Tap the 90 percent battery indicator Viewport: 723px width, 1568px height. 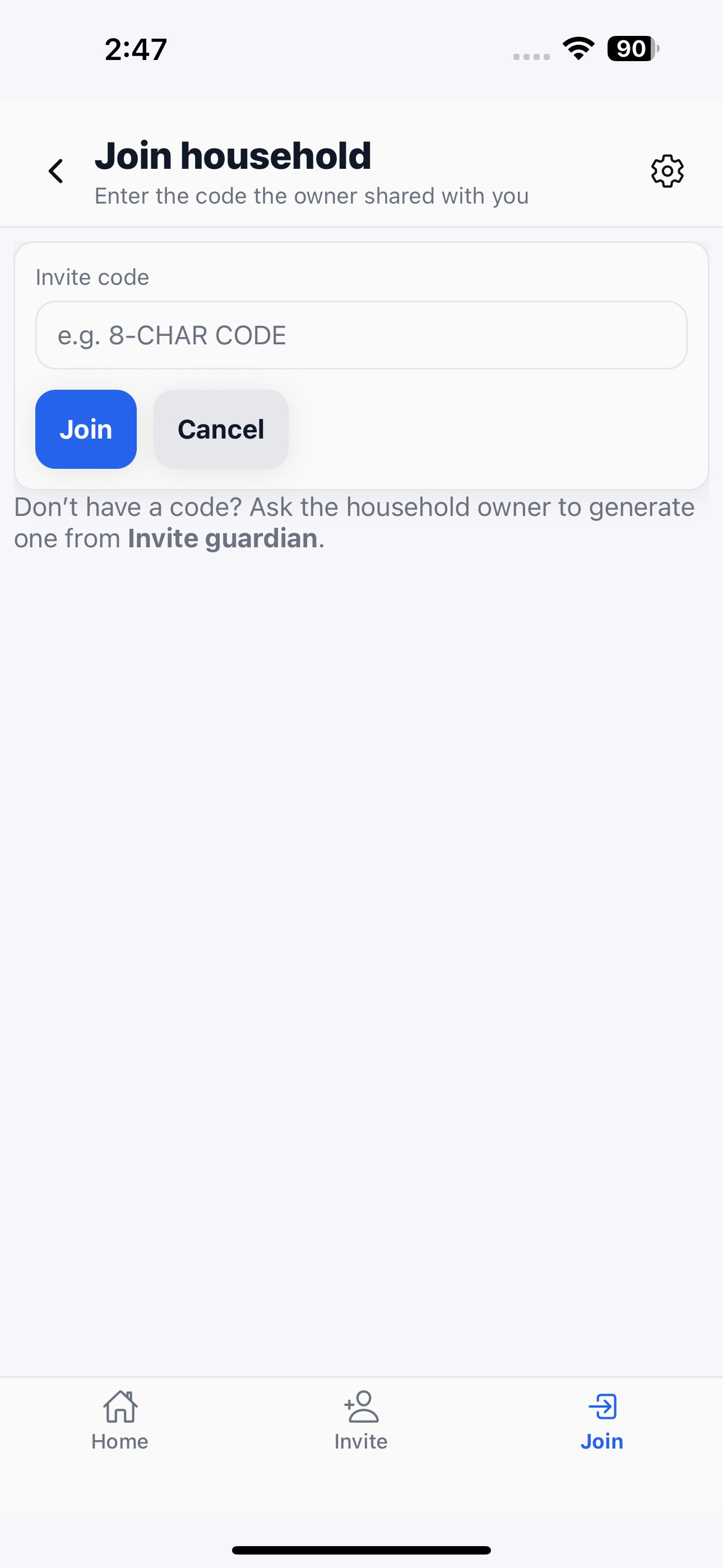pyautogui.click(x=631, y=49)
